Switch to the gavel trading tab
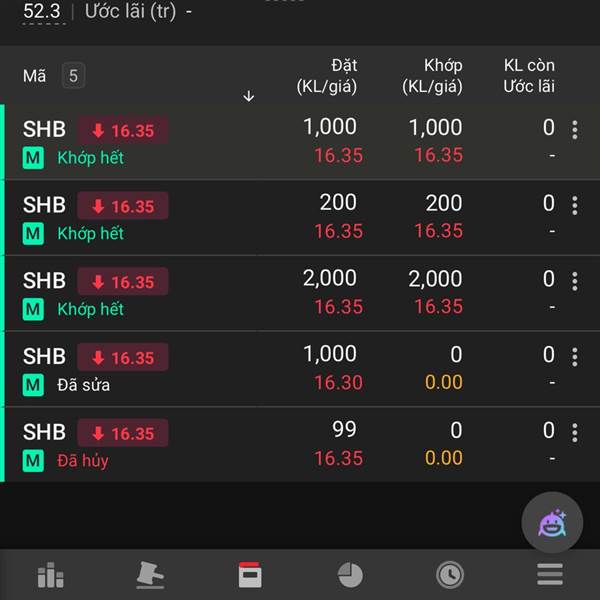Viewport: 600px width, 600px height. [150, 575]
